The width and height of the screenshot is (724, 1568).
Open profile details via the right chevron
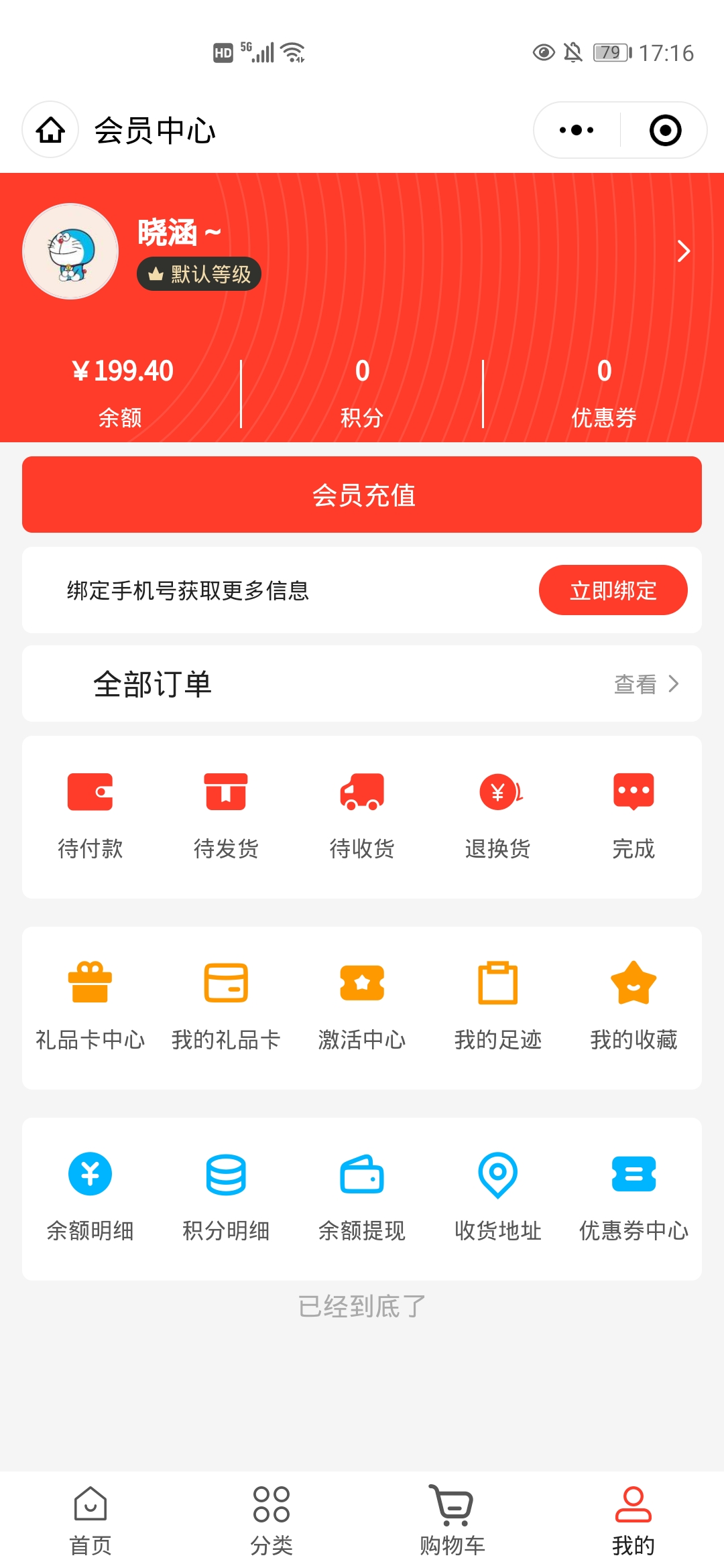(x=683, y=251)
